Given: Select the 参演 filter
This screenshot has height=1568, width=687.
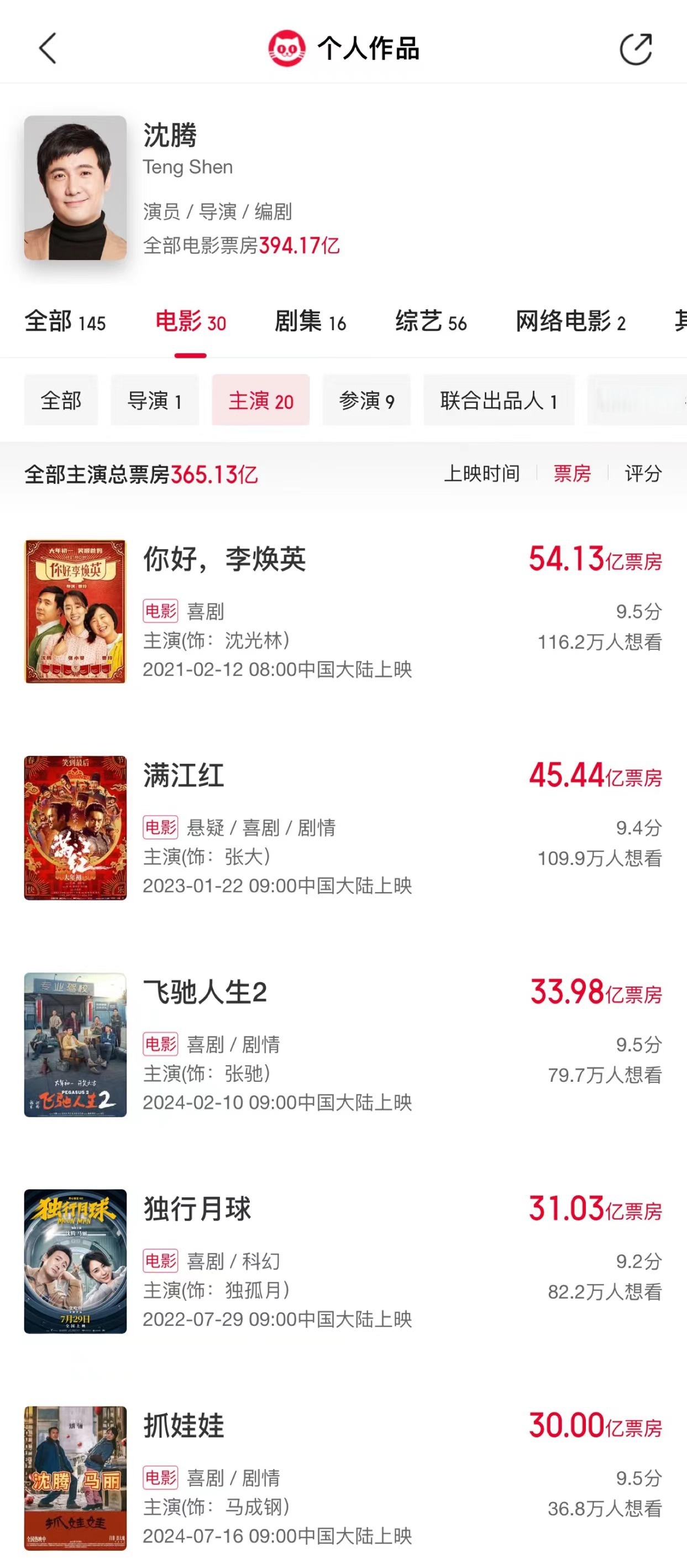Looking at the screenshot, I should [x=366, y=400].
